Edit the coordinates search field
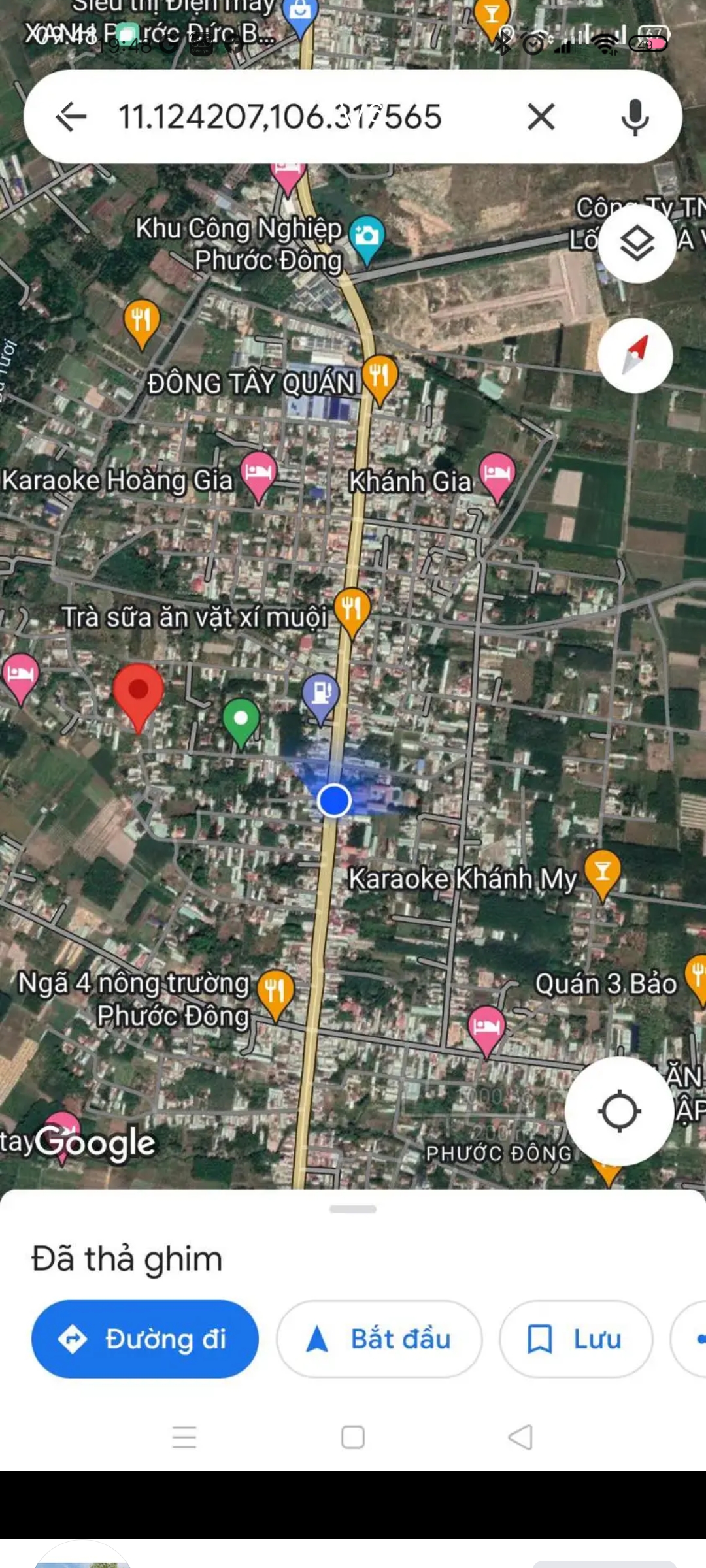The width and height of the screenshot is (706, 1568). tap(280, 118)
